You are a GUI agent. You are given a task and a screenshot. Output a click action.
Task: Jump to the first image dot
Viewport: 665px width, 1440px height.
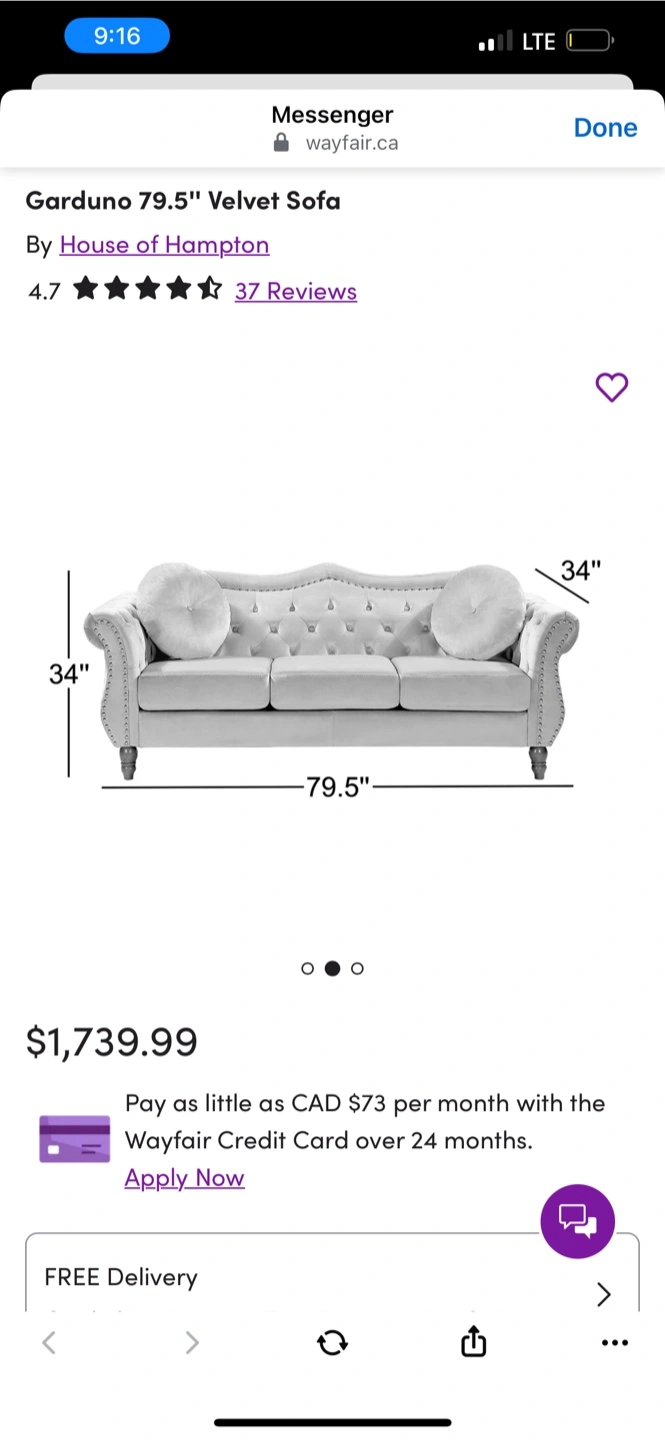click(307, 968)
